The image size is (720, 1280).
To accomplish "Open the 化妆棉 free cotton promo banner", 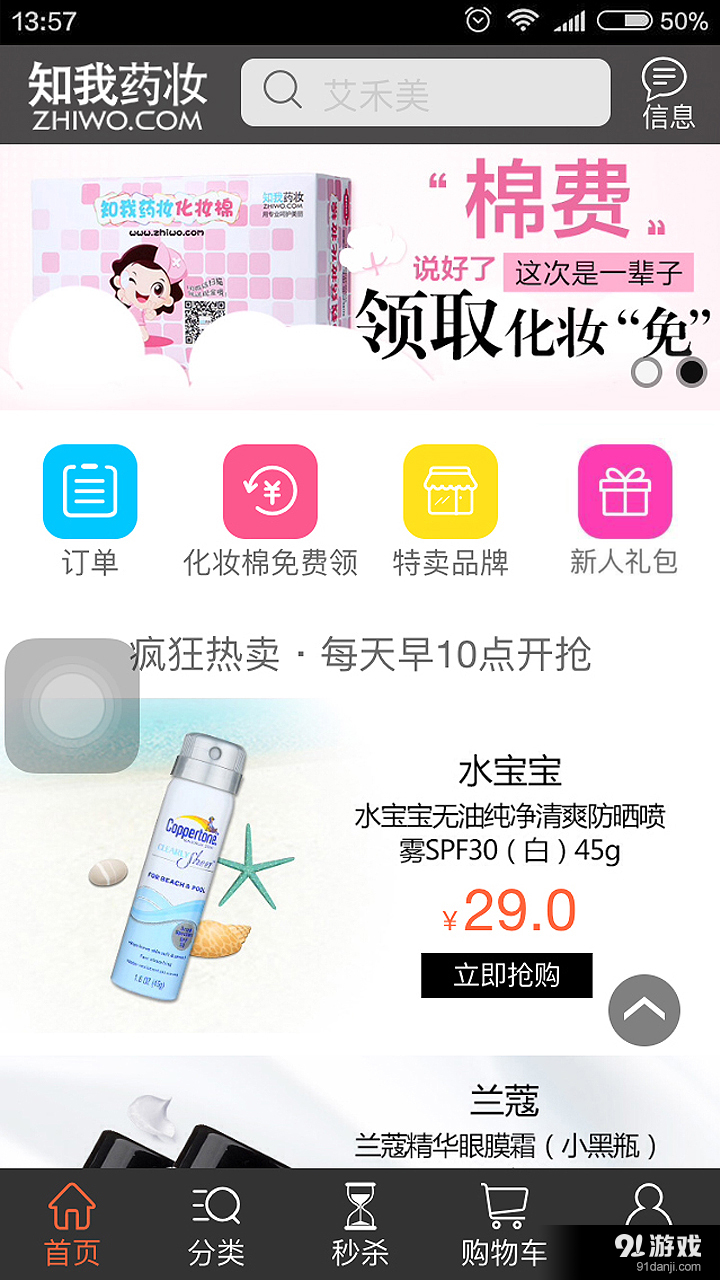I will click(x=360, y=277).
